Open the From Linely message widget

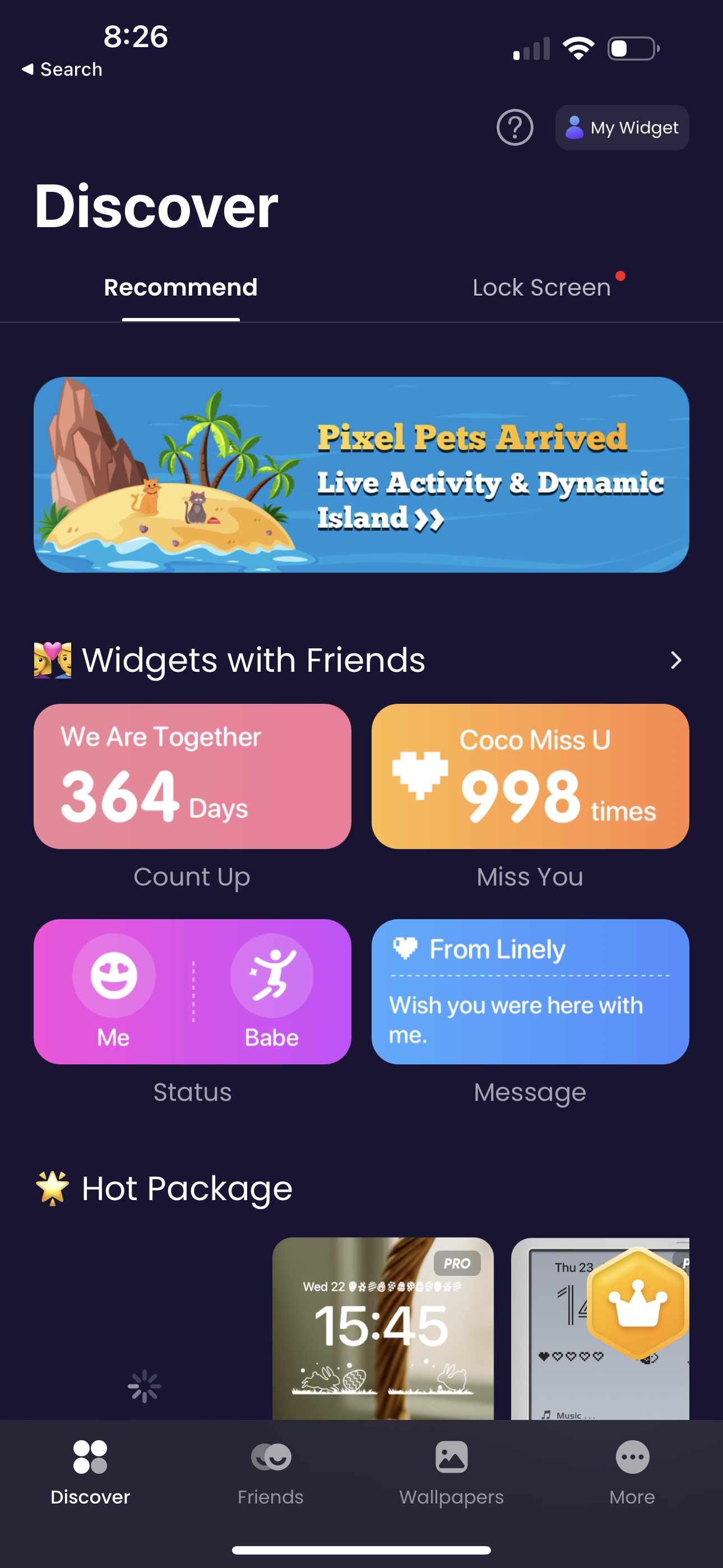pos(530,992)
